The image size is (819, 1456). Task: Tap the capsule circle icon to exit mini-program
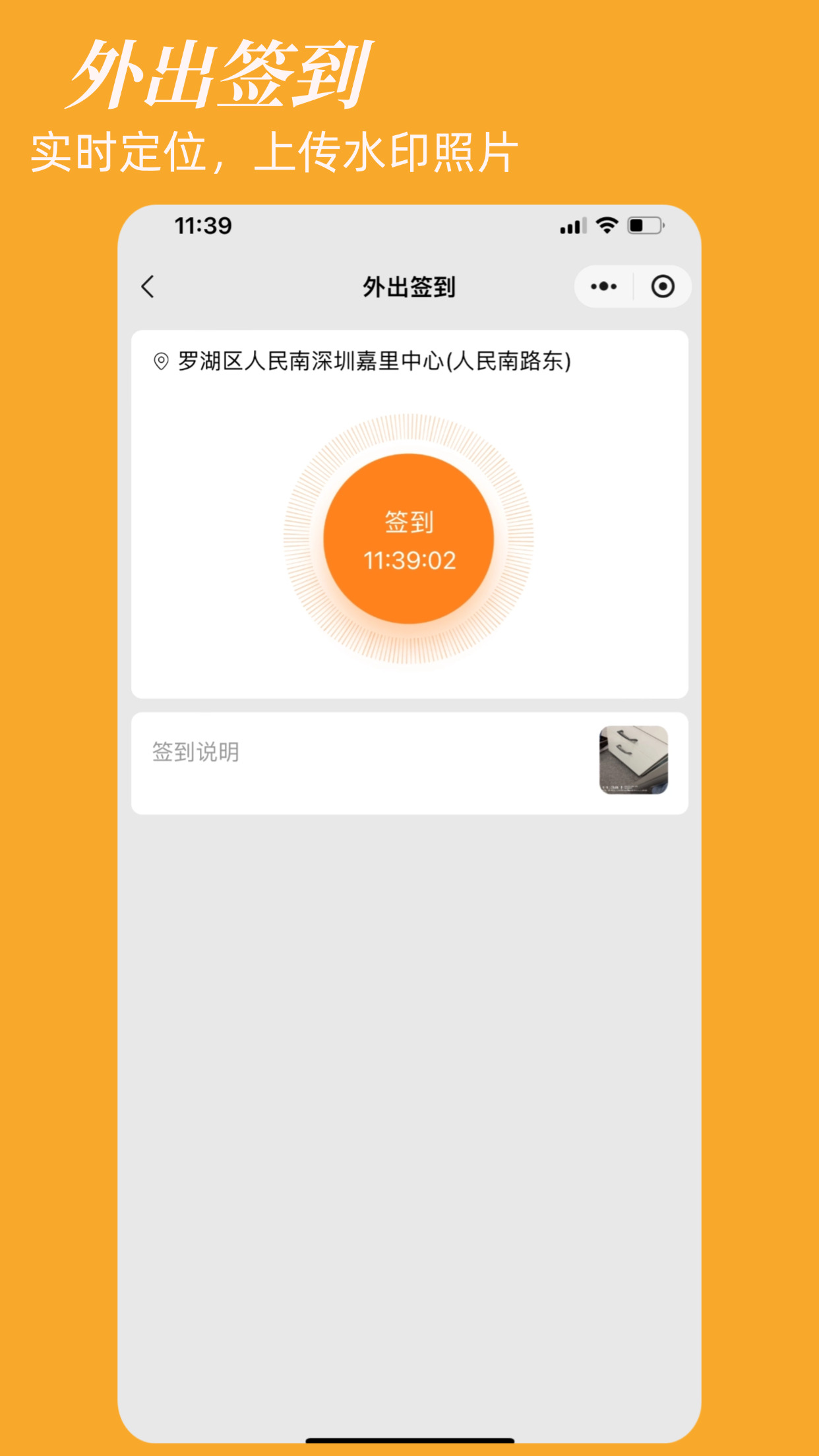[x=662, y=286]
